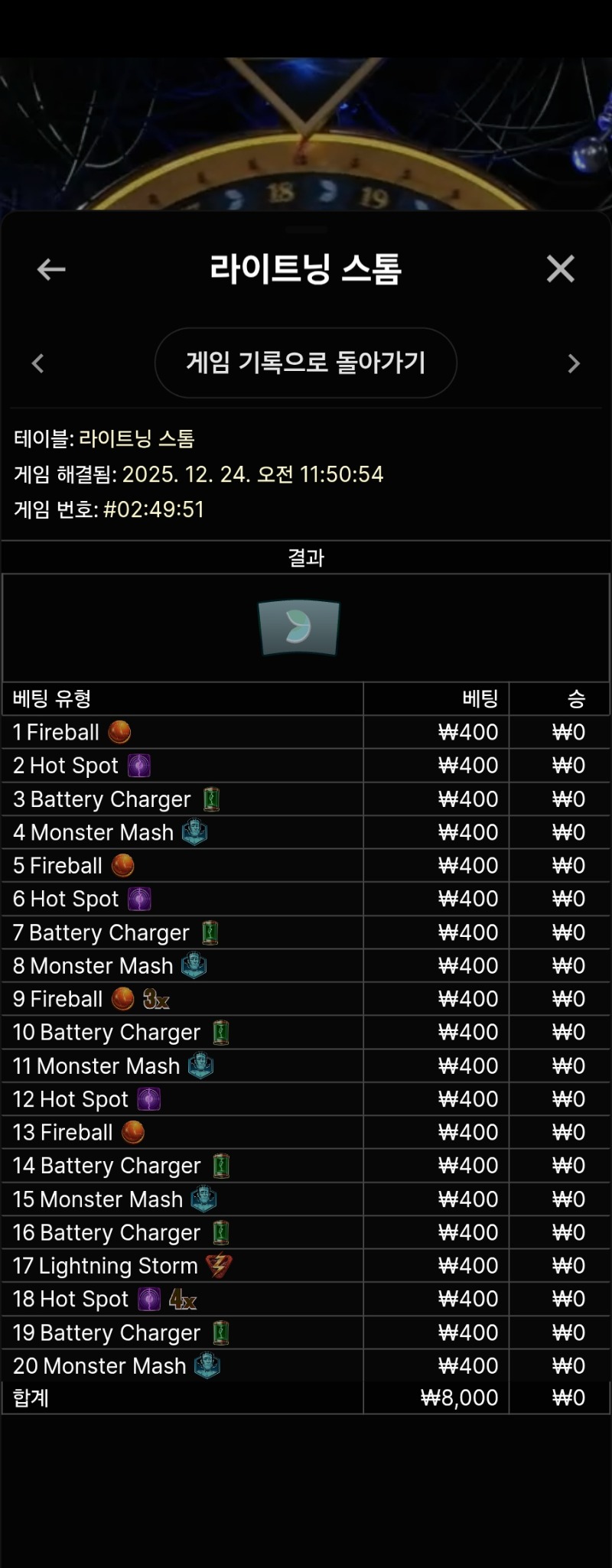View the next game record
The height and width of the screenshot is (1568, 612).
pyautogui.click(x=574, y=363)
